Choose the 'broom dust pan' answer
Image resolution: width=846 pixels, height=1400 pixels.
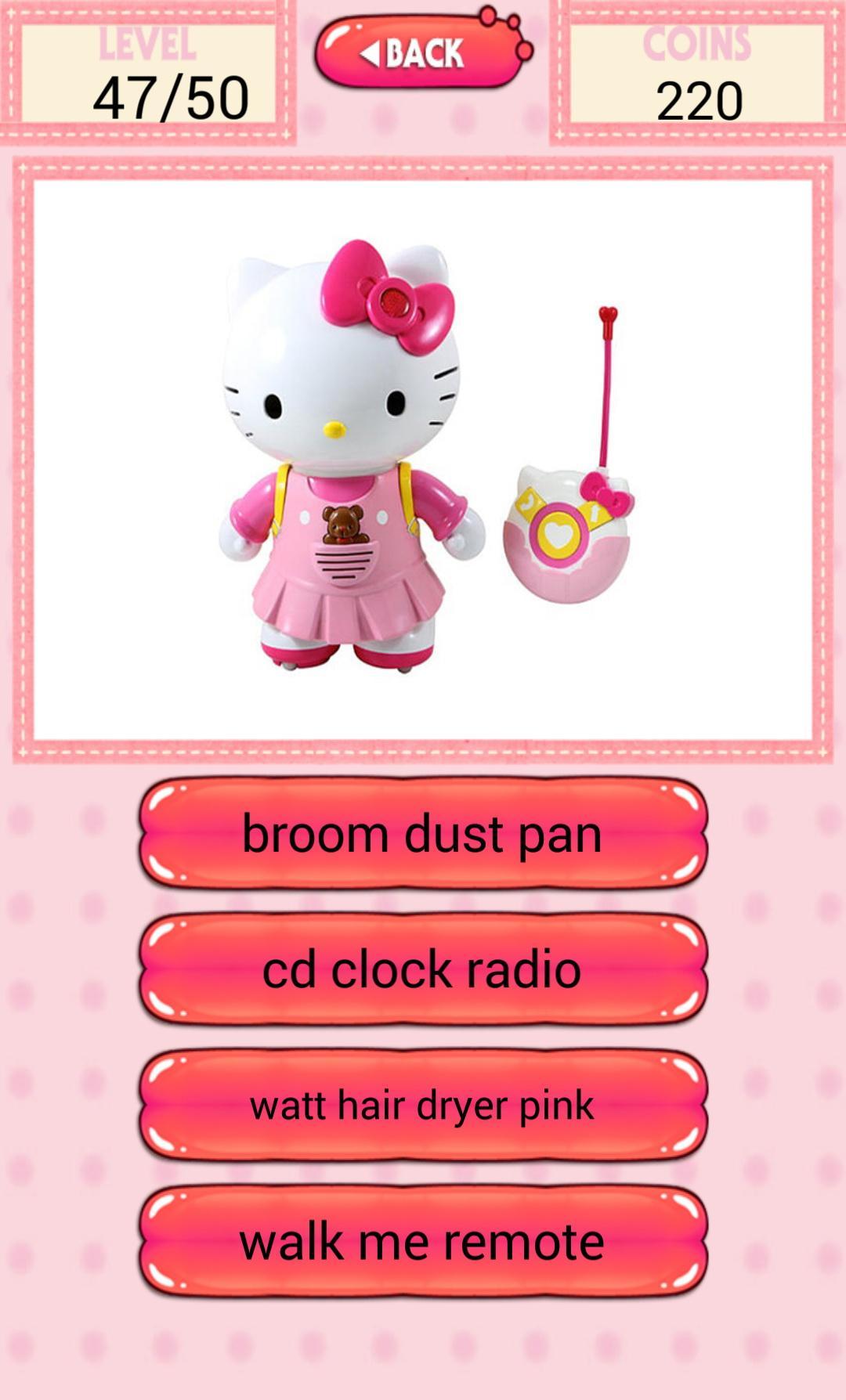pos(423,833)
